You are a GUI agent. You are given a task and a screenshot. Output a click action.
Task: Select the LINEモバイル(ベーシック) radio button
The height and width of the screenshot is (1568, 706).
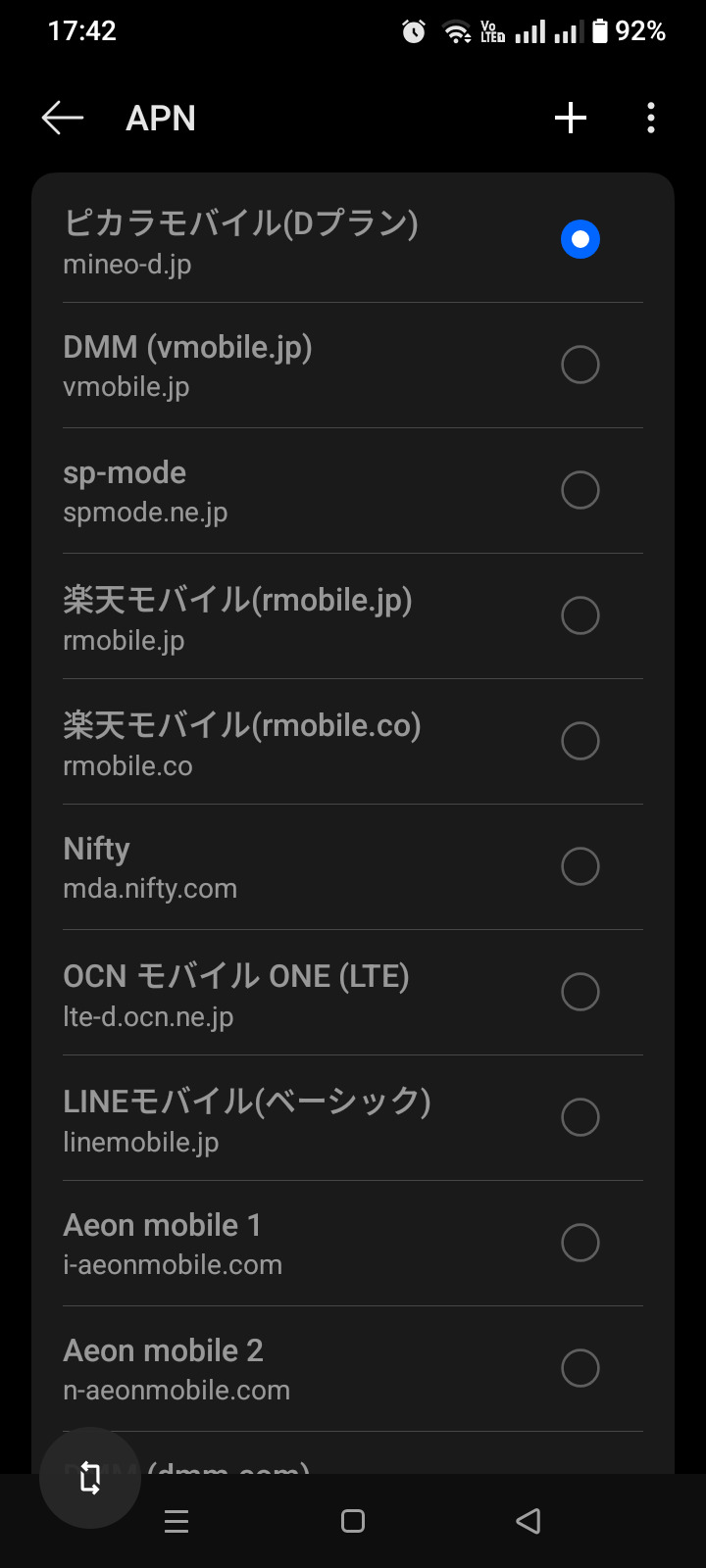click(x=580, y=1117)
